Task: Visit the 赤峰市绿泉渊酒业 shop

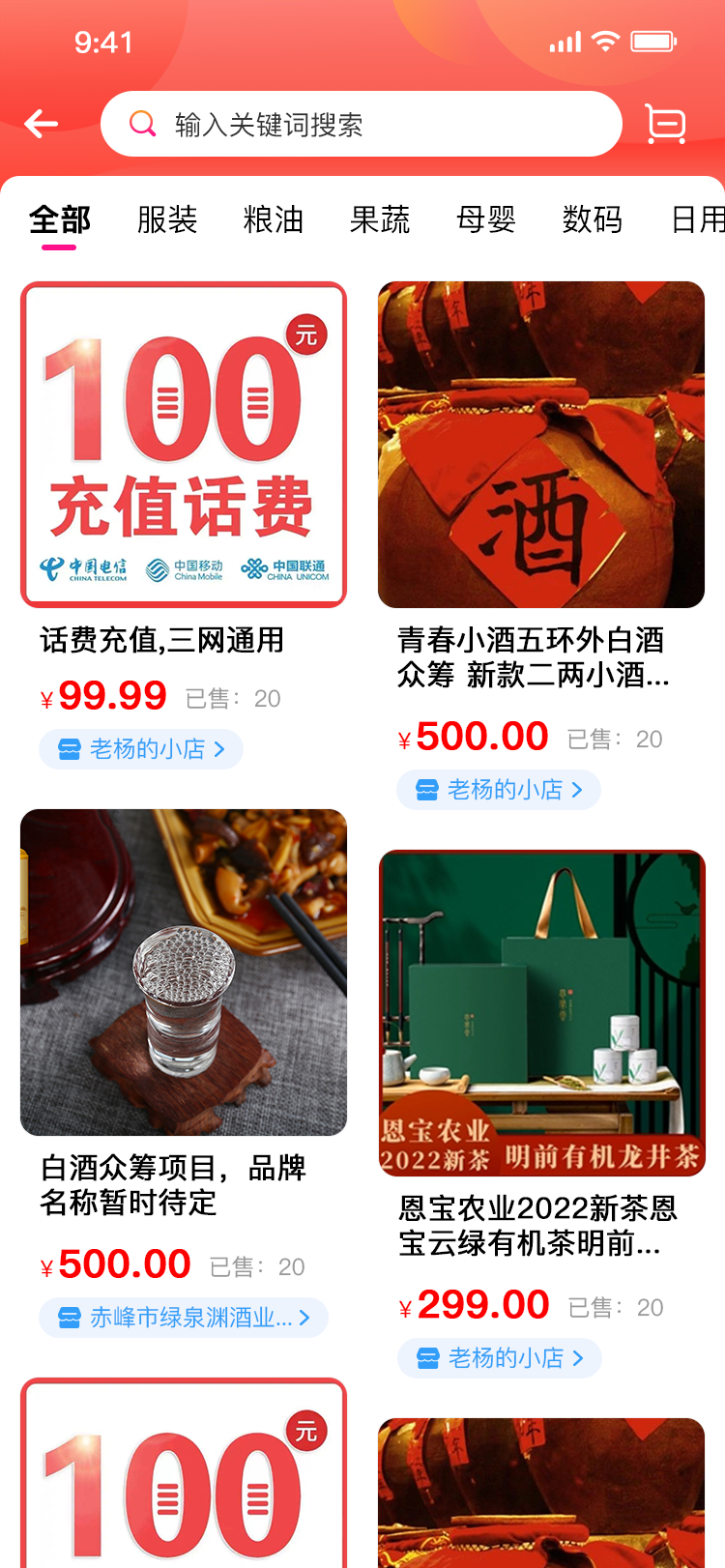Action: tap(184, 1318)
